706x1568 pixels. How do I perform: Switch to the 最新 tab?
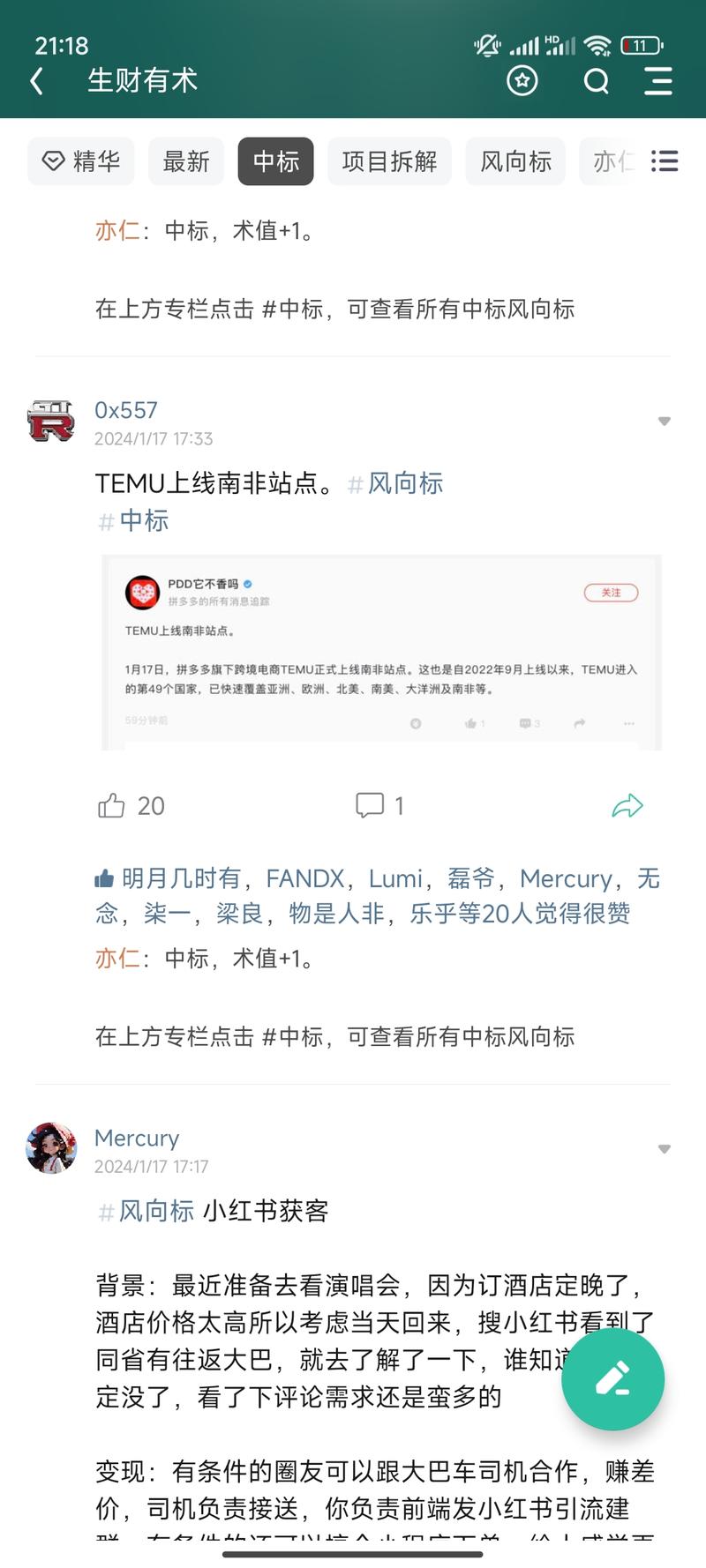pos(186,161)
